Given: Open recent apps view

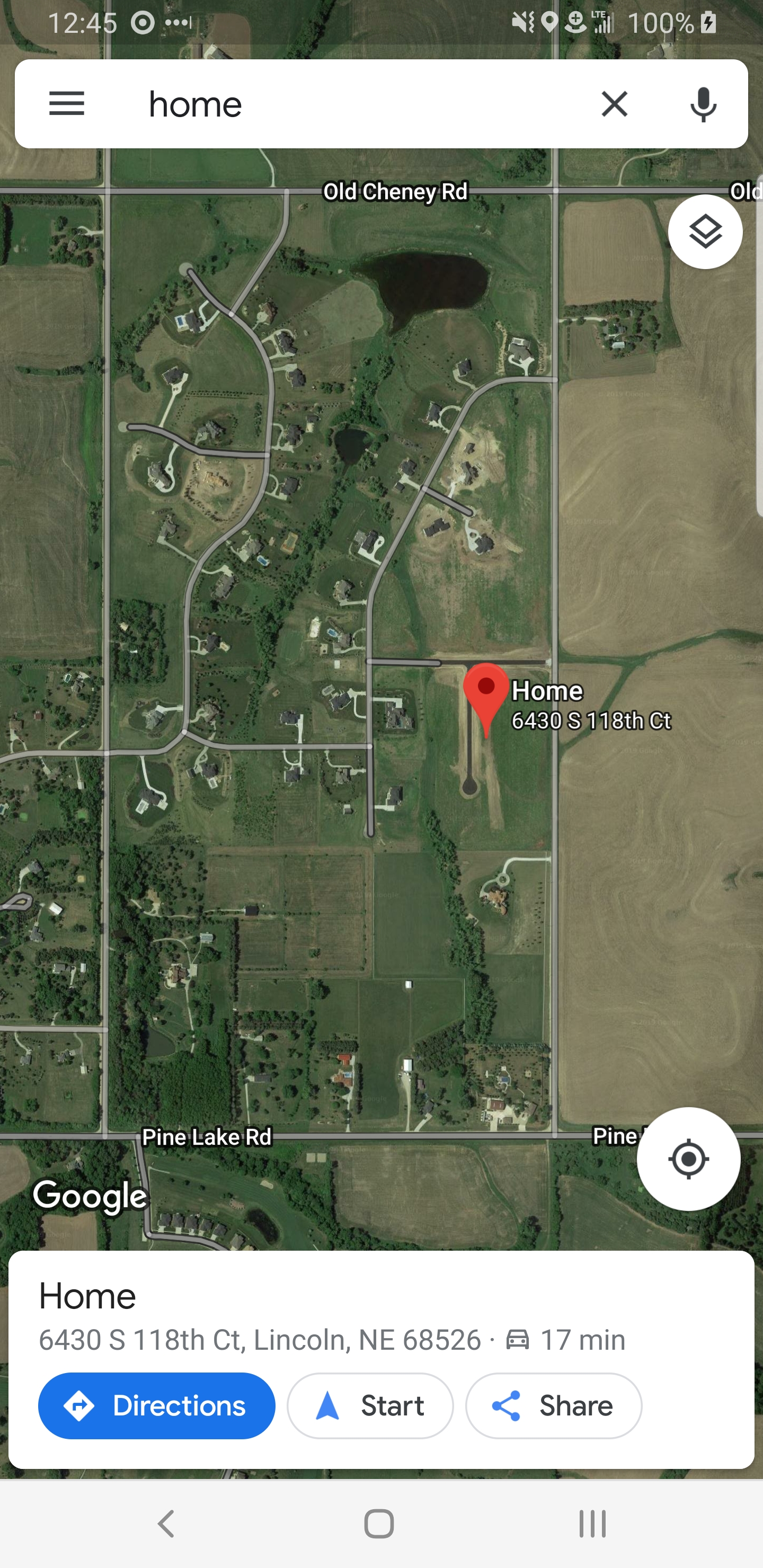Looking at the screenshot, I should tap(592, 1524).
